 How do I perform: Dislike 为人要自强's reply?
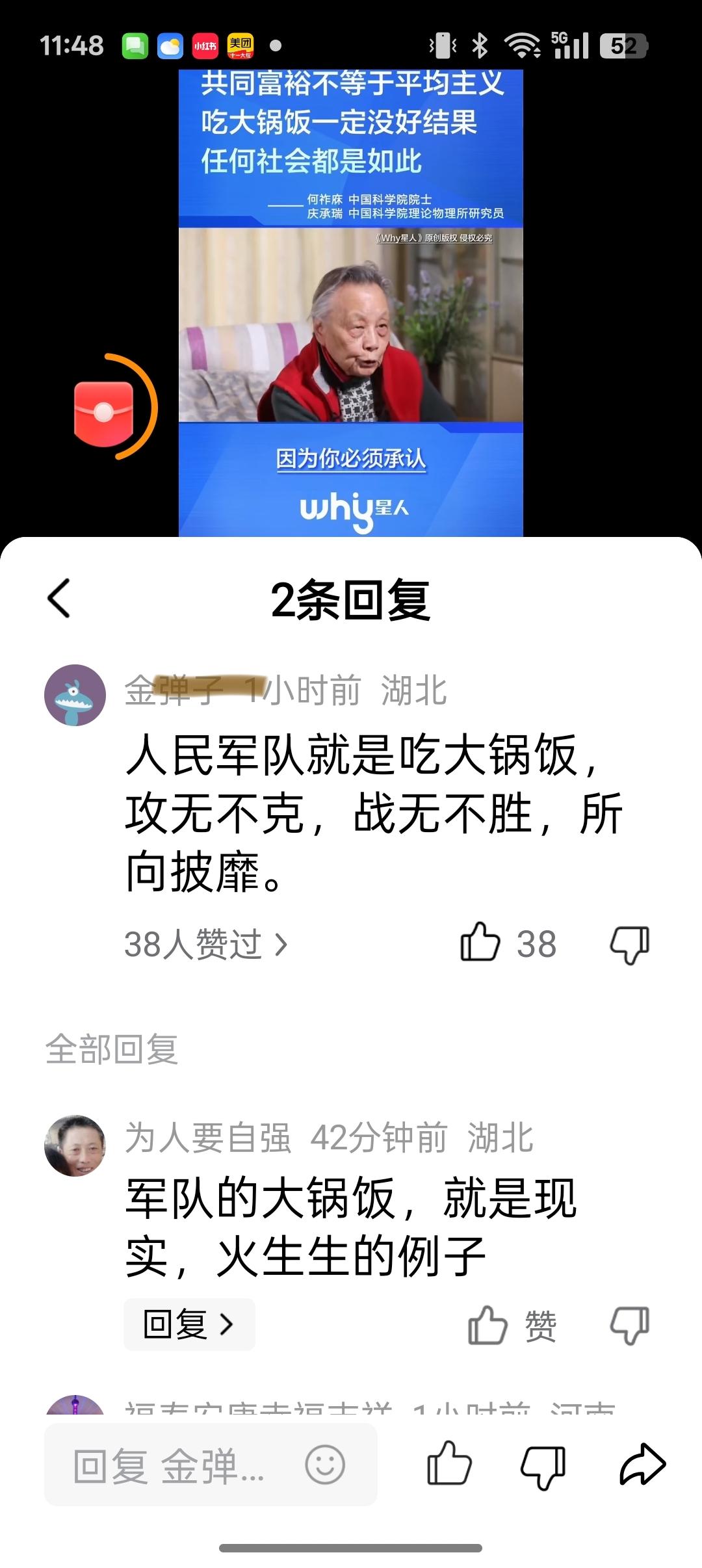[629, 1325]
